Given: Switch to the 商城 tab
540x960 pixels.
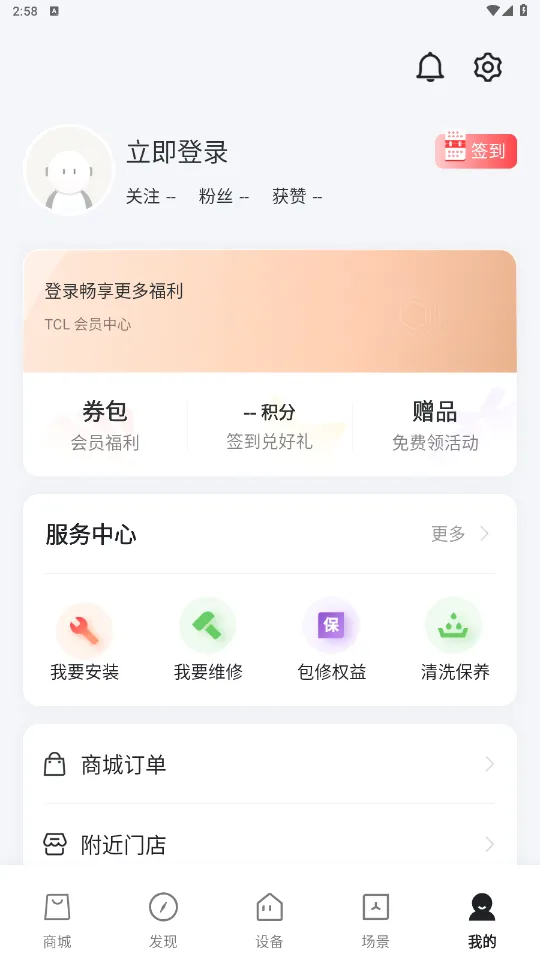Looking at the screenshot, I should [x=57, y=920].
